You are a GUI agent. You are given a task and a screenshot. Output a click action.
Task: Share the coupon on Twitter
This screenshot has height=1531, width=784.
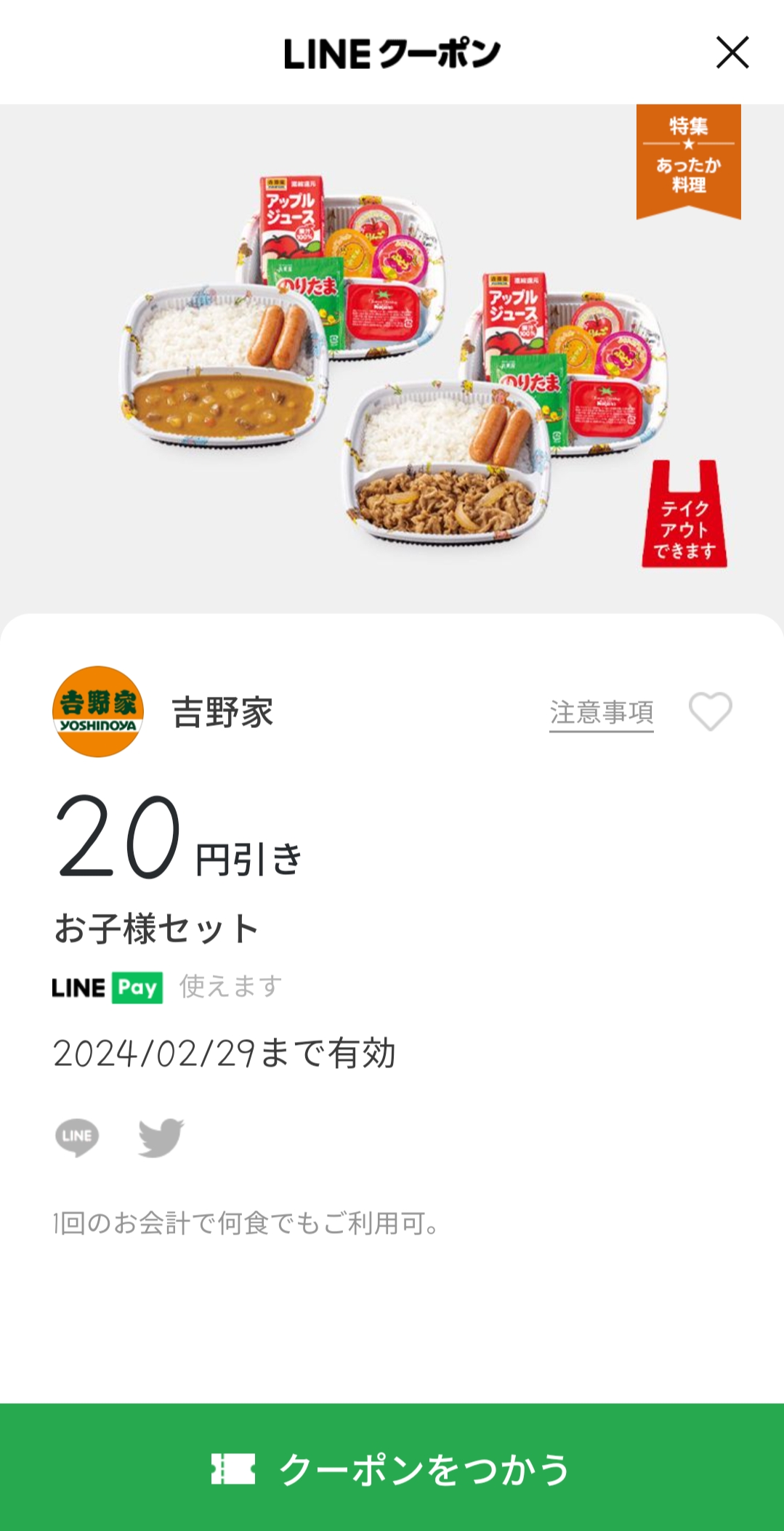tap(161, 1137)
